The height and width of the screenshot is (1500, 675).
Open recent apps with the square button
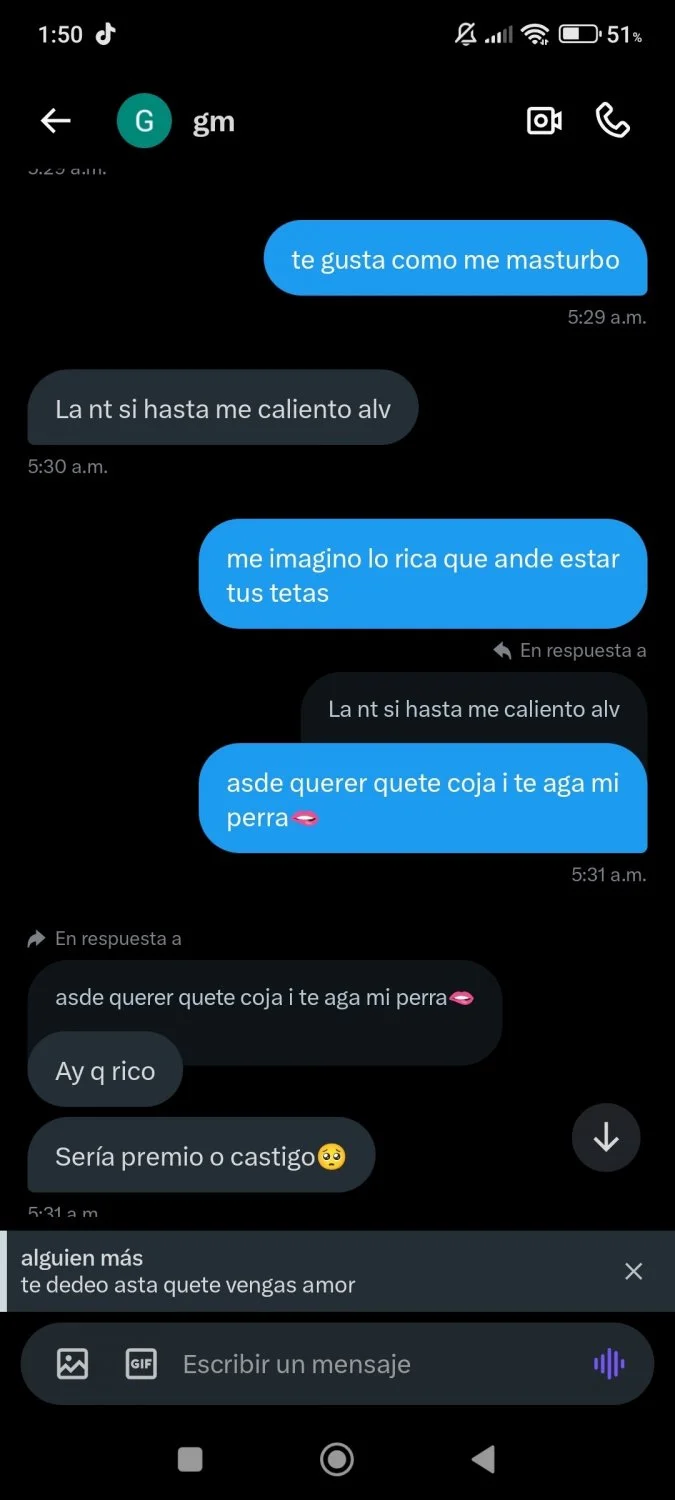[190, 1460]
